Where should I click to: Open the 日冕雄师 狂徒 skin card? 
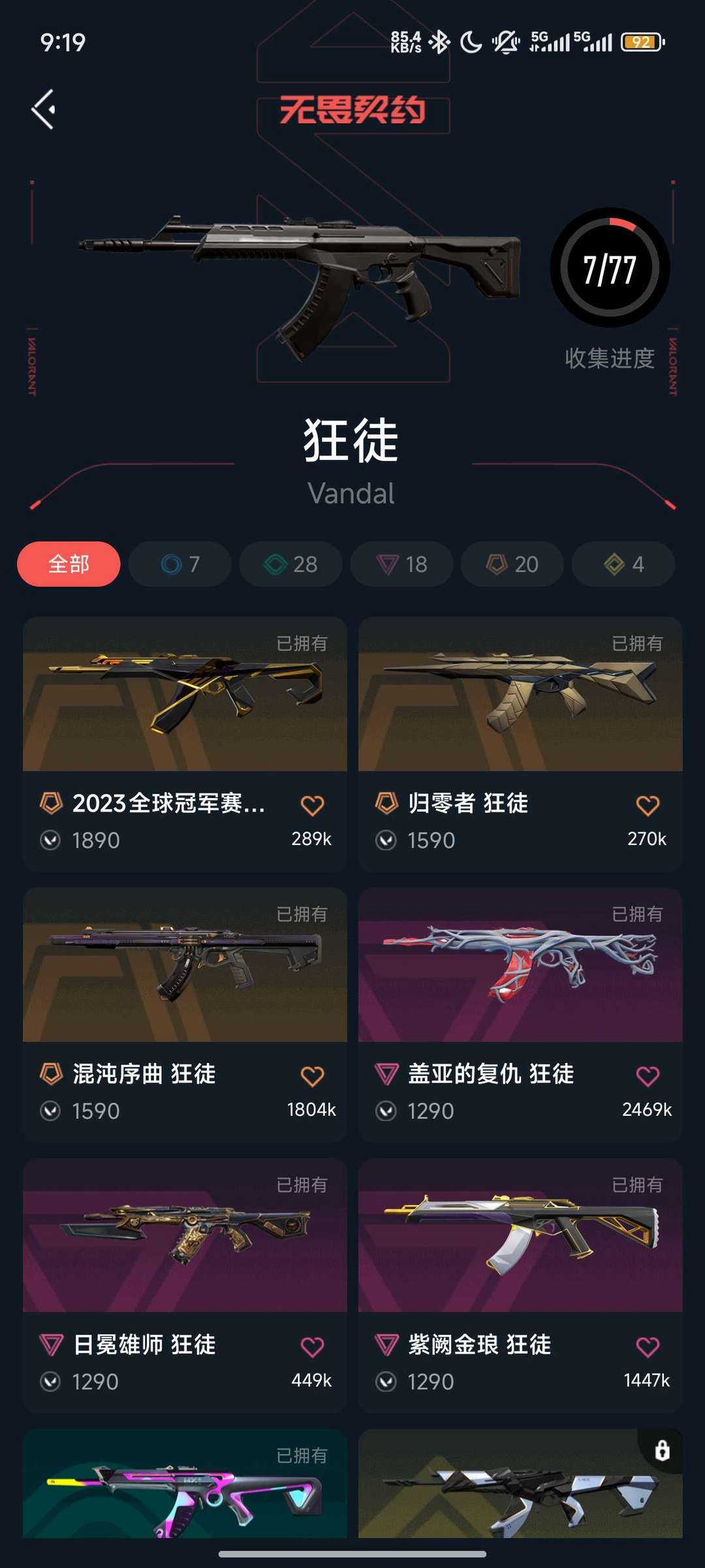pyautogui.click(x=185, y=1237)
